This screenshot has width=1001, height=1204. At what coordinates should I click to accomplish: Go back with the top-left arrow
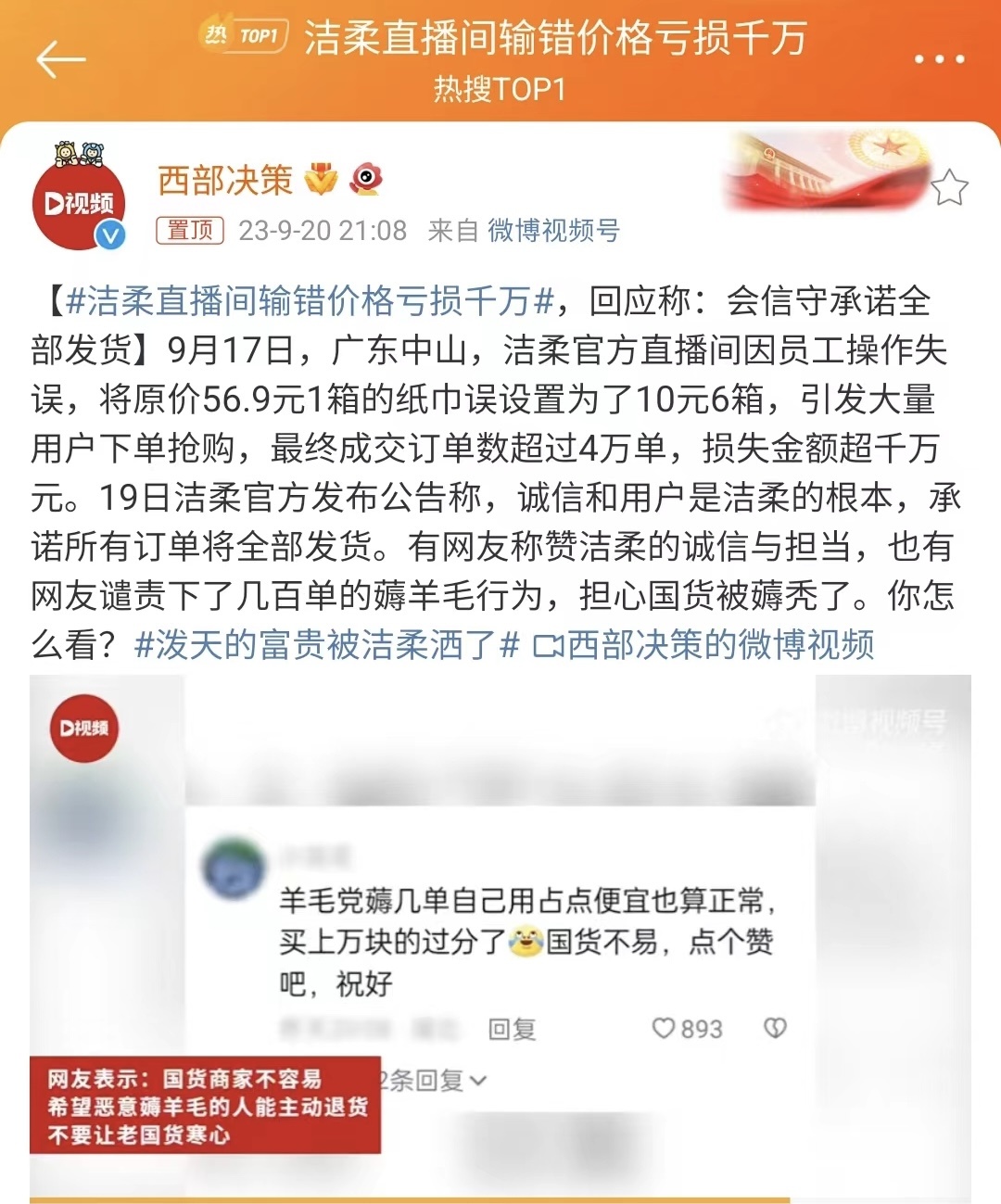click(60, 60)
